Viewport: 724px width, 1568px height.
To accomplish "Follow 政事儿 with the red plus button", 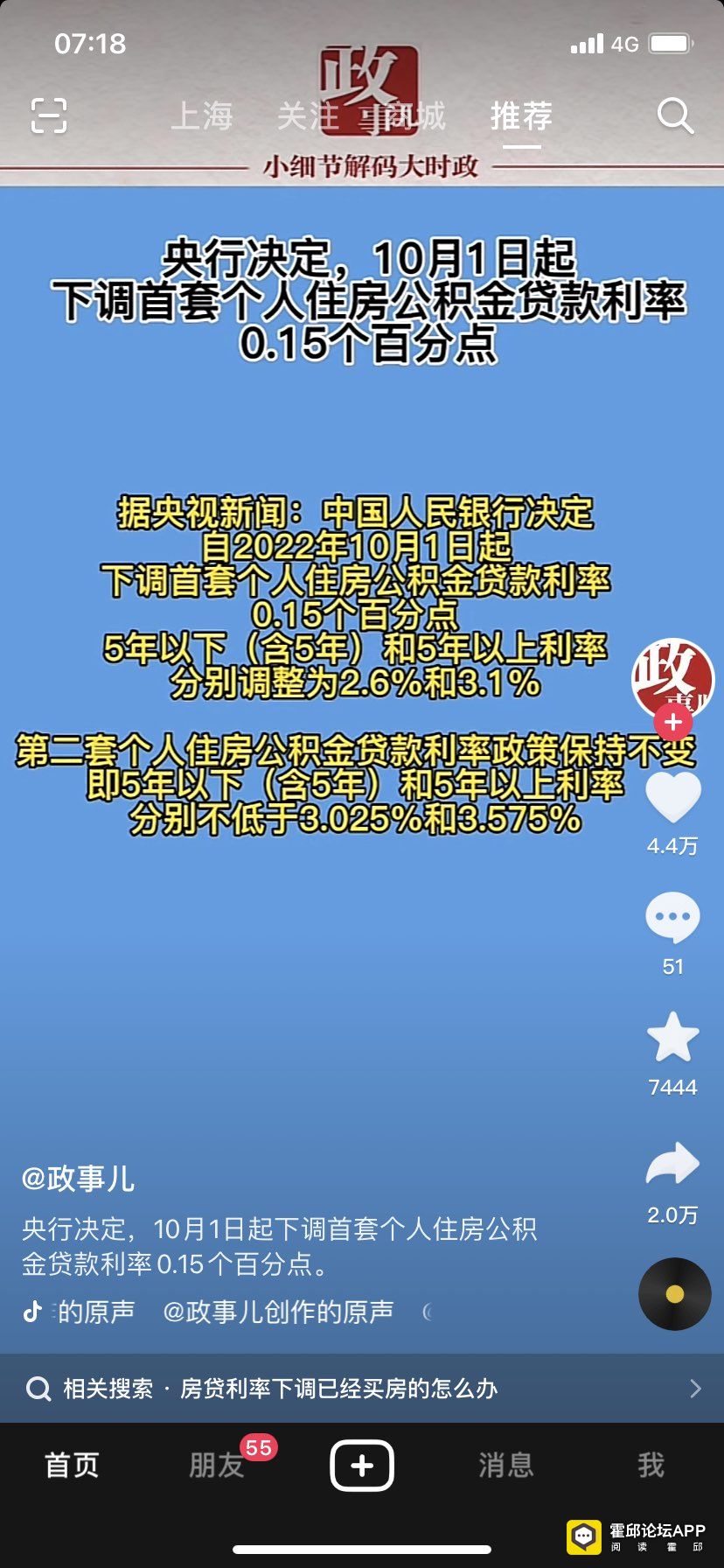I will coord(672,723).
